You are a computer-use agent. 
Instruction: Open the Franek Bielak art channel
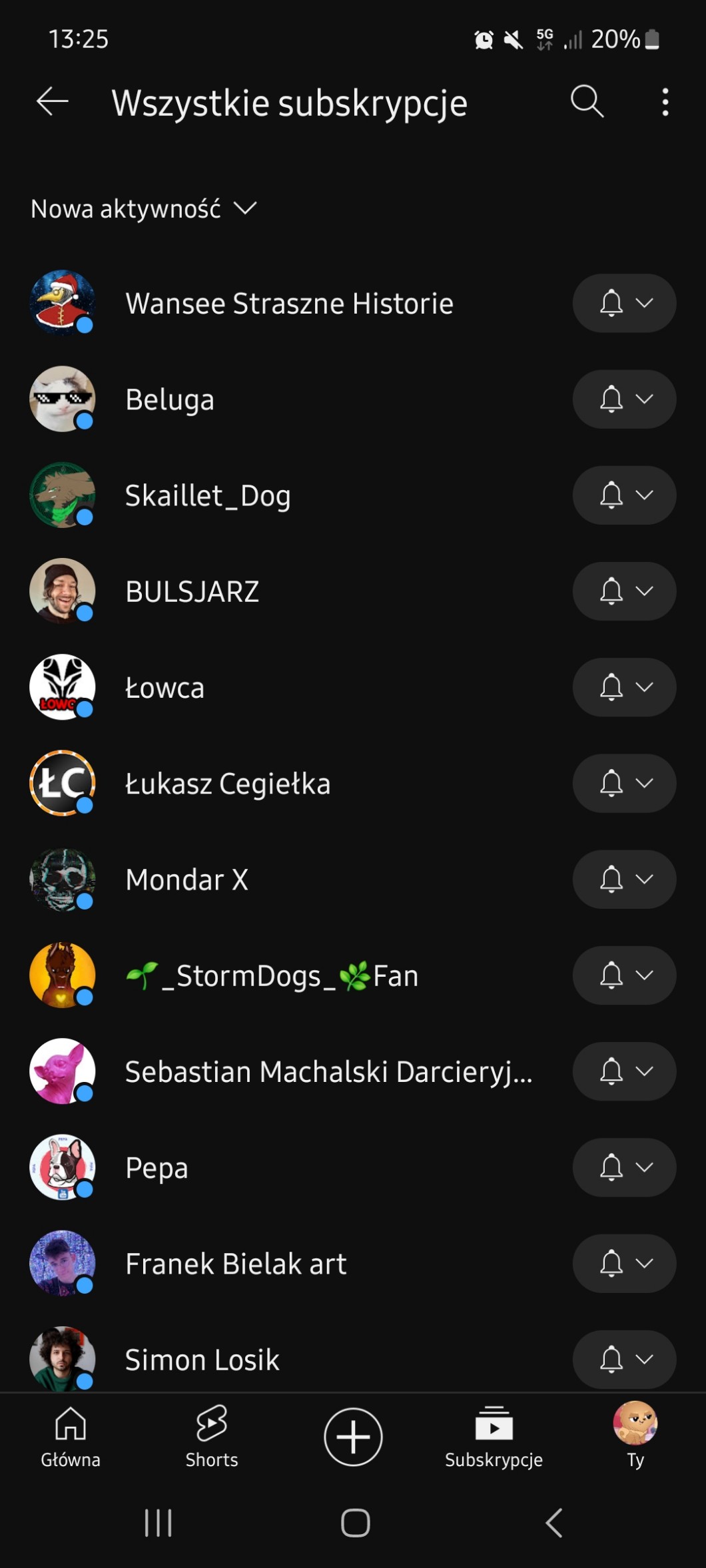pos(236,1264)
